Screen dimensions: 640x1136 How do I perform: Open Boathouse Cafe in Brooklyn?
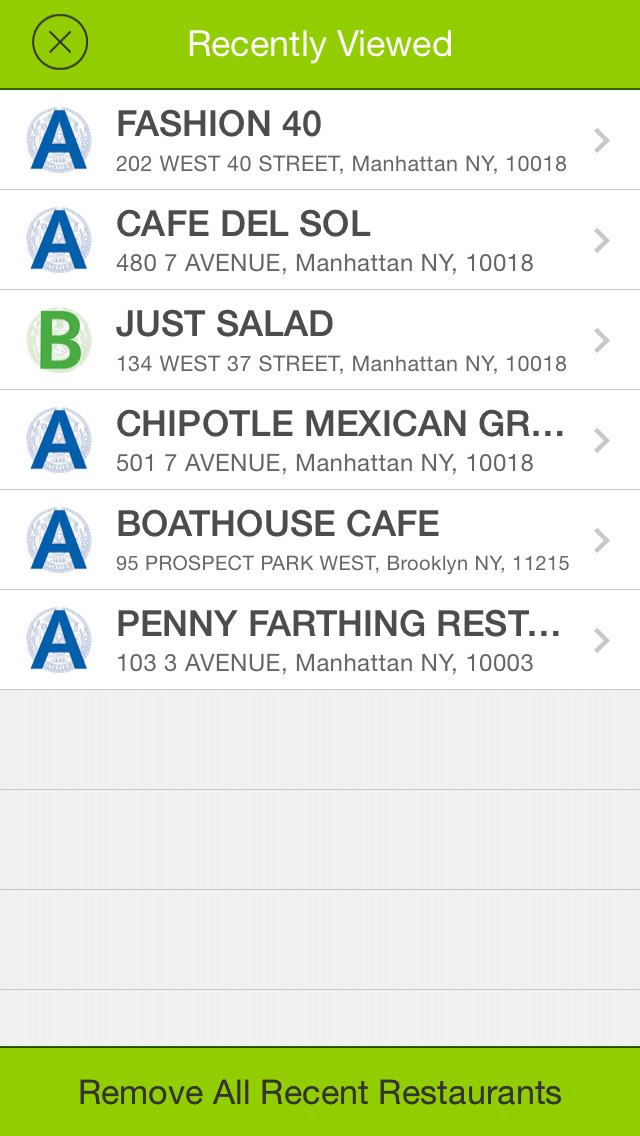tap(320, 540)
